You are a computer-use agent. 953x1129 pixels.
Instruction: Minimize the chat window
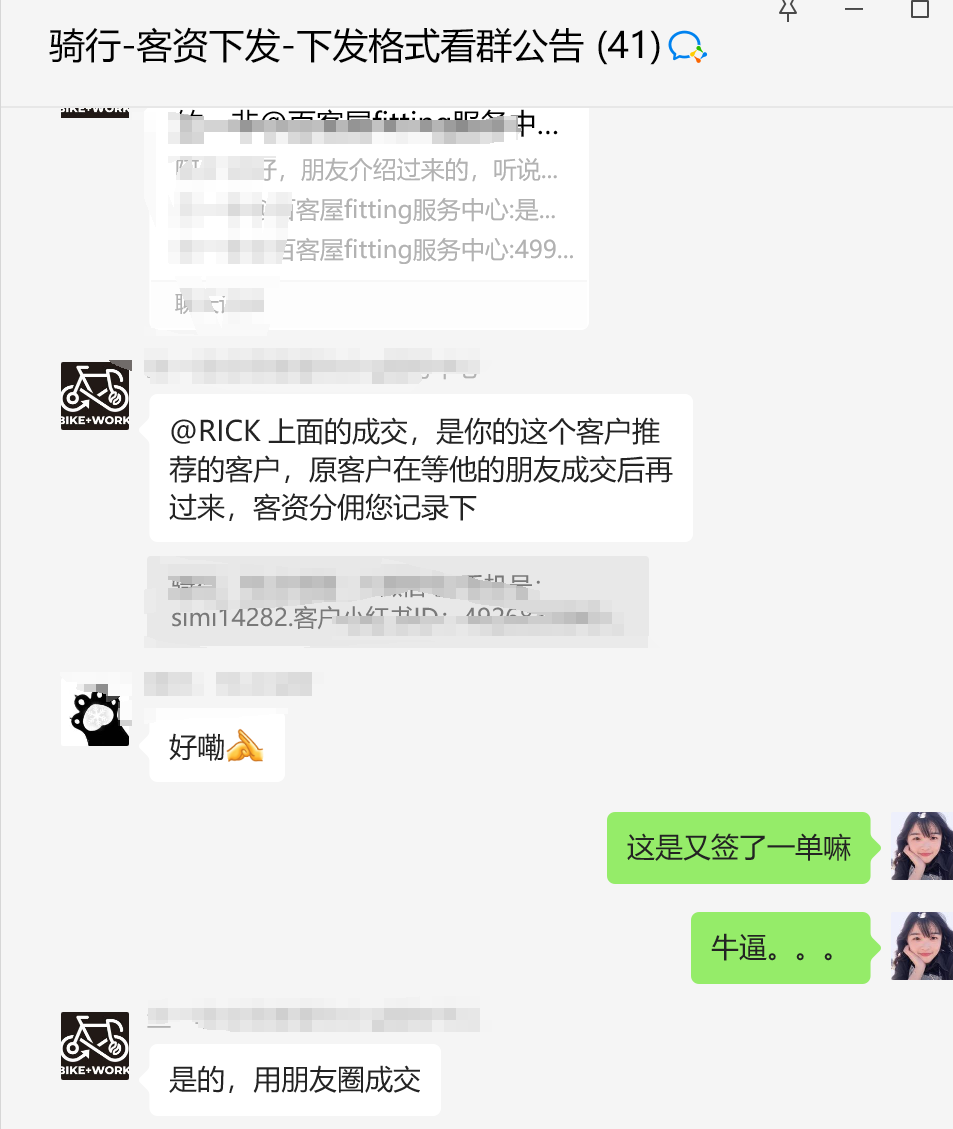(853, 10)
